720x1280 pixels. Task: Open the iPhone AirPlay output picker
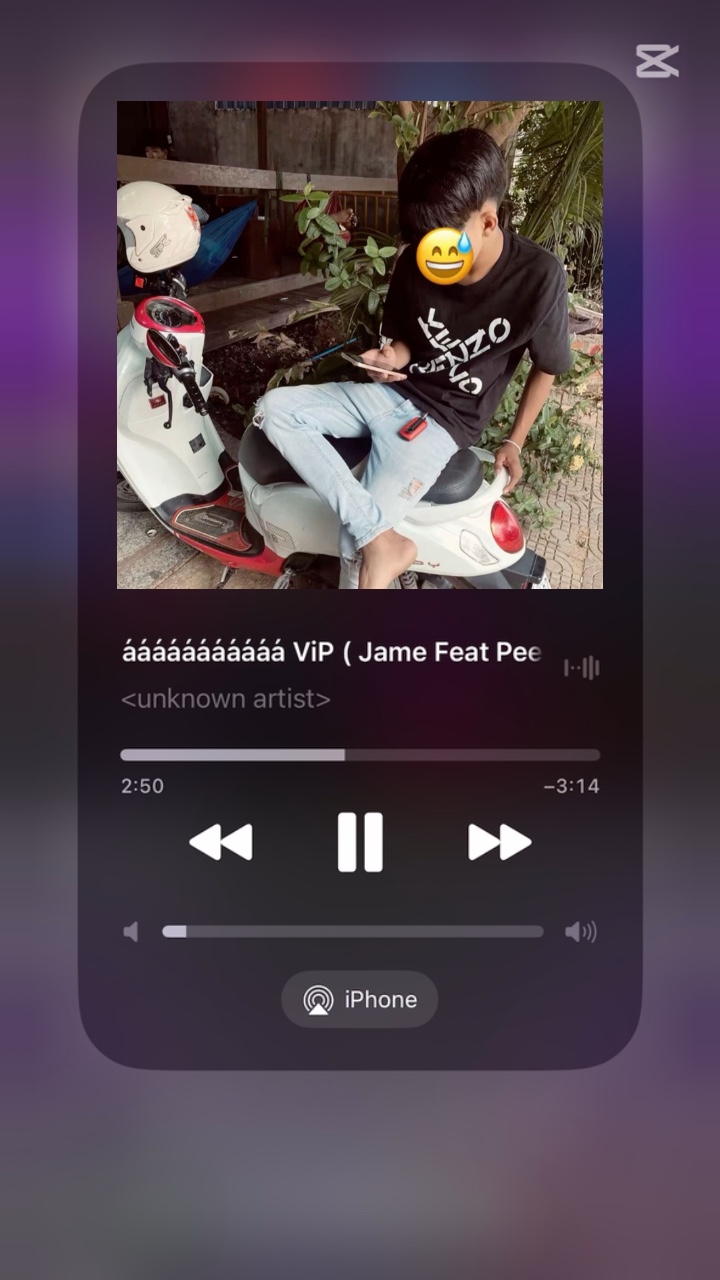360,999
